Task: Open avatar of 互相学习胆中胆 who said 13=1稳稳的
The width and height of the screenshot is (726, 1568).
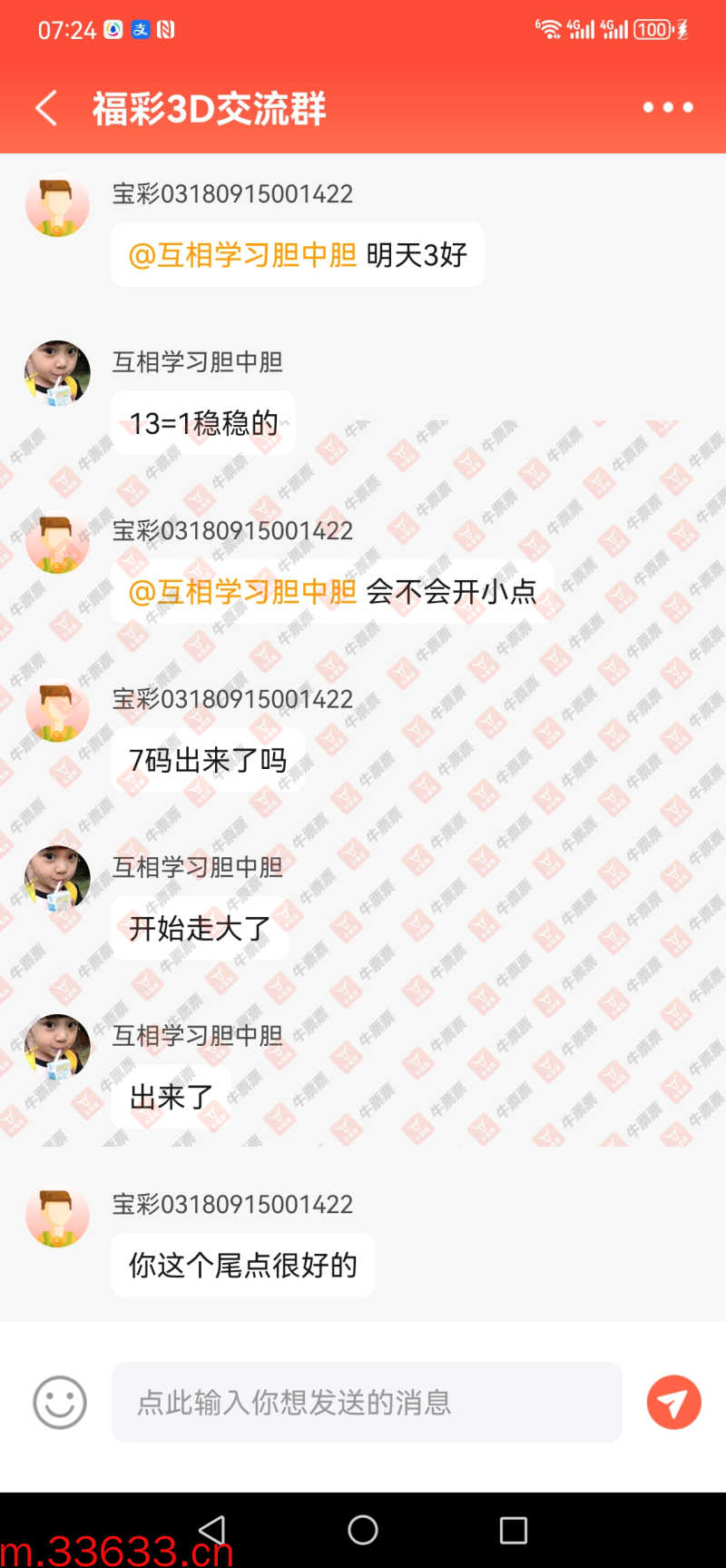Action: tap(57, 373)
